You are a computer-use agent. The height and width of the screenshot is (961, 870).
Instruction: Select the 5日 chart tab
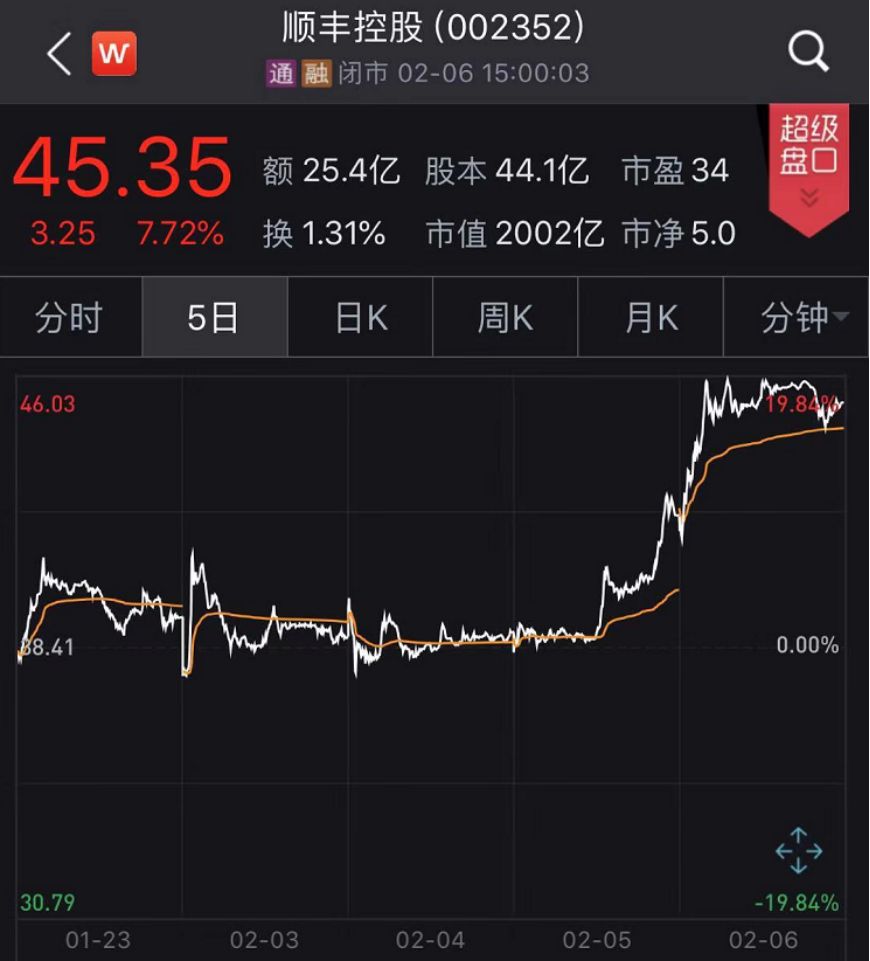[214, 318]
